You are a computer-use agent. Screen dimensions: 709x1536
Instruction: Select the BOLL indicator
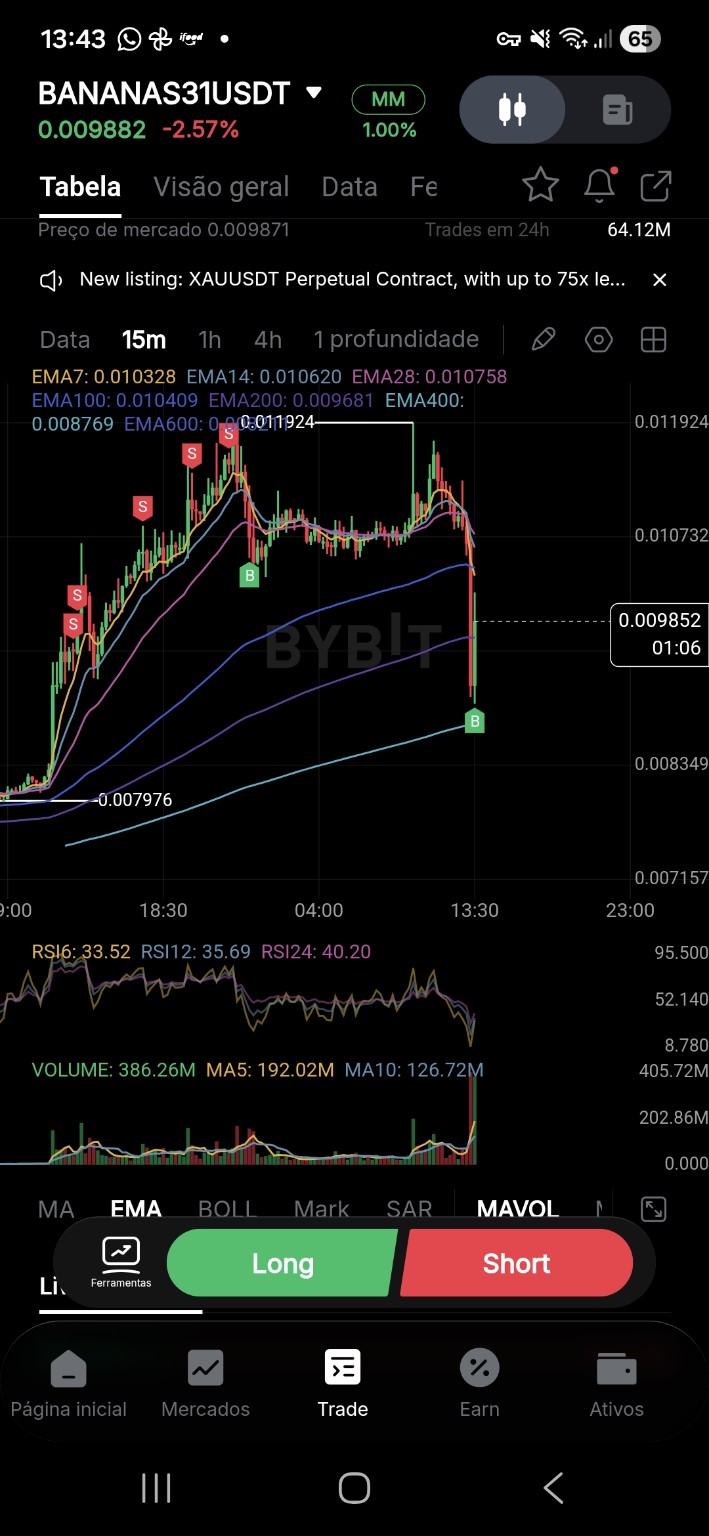[227, 1208]
